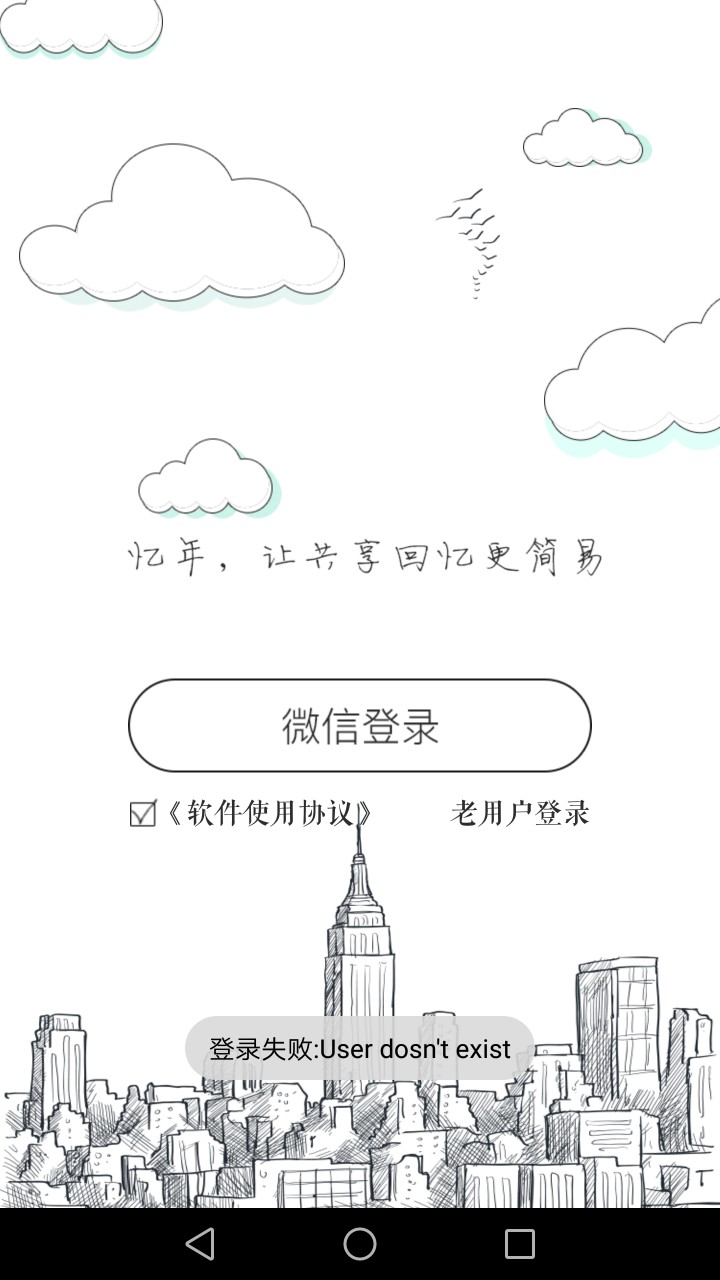Viewport: 720px width, 1280px height.
Task: Uncheck the software agreement checkbox
Action: pos(143,814)
